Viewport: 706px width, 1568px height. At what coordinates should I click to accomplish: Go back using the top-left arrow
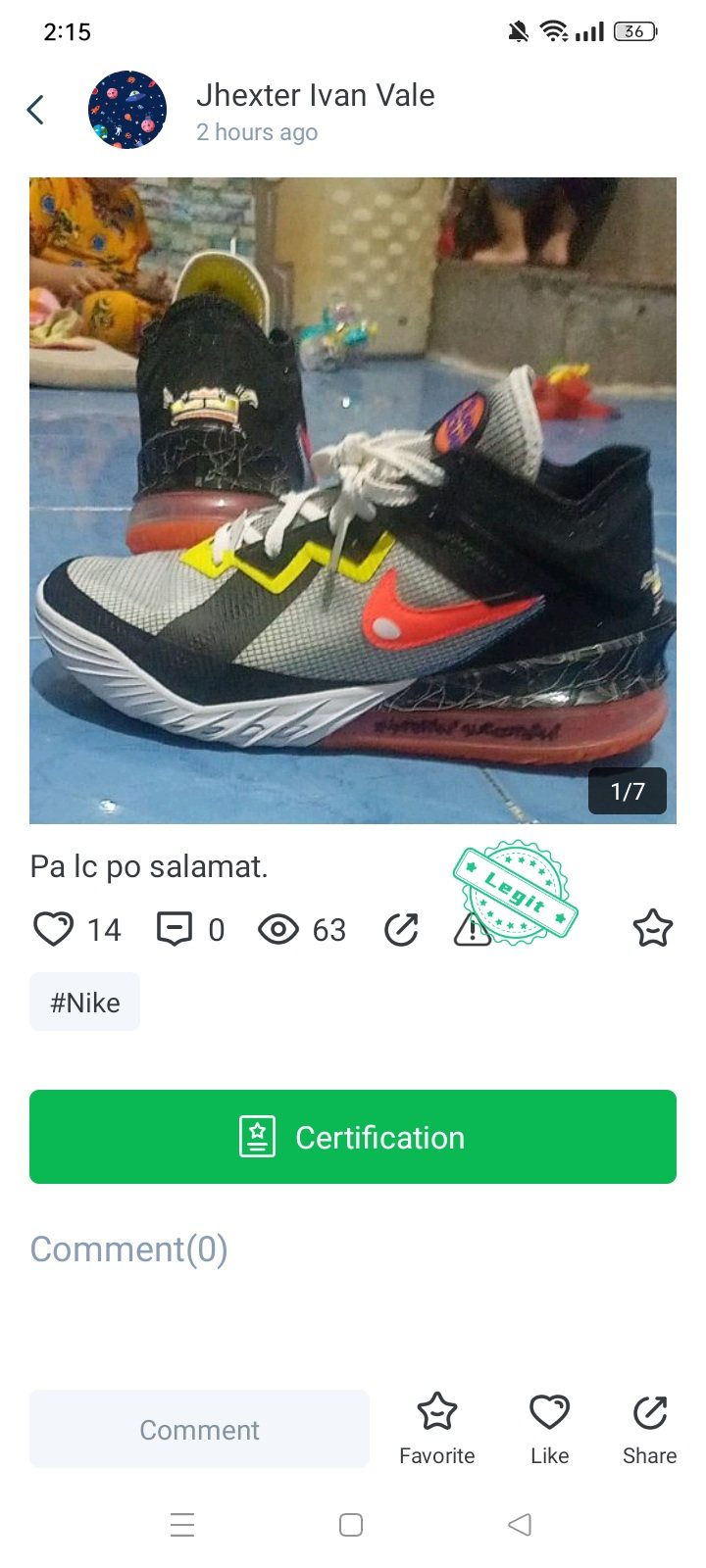click(36, 110)
